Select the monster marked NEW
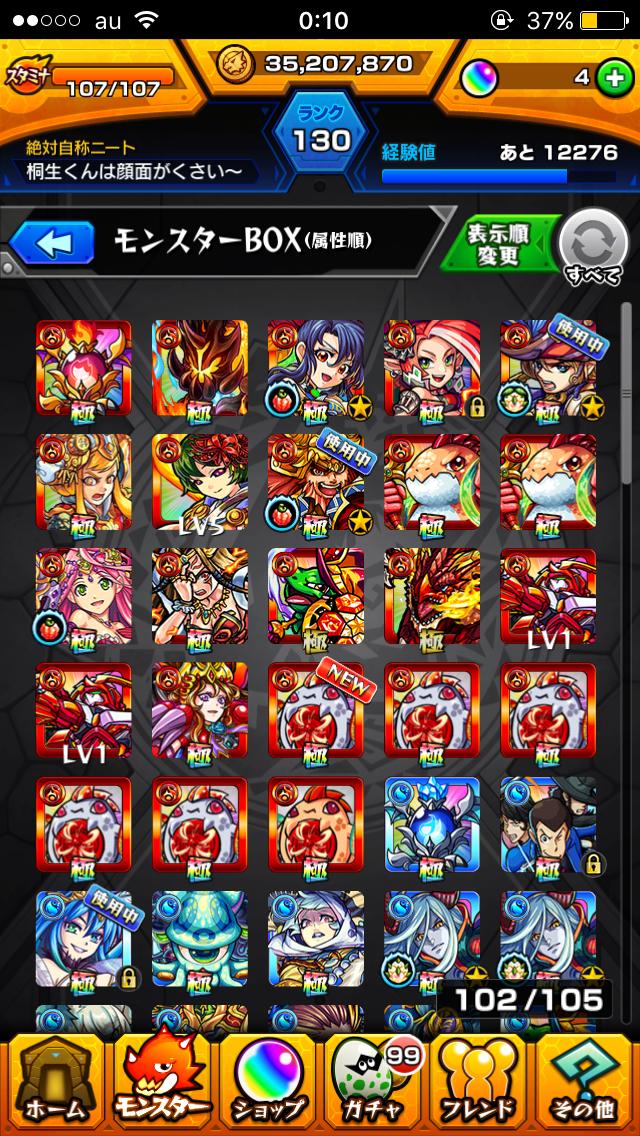Image resolution: width=640 pixels, height=1136 pixels. coord(316,711)
